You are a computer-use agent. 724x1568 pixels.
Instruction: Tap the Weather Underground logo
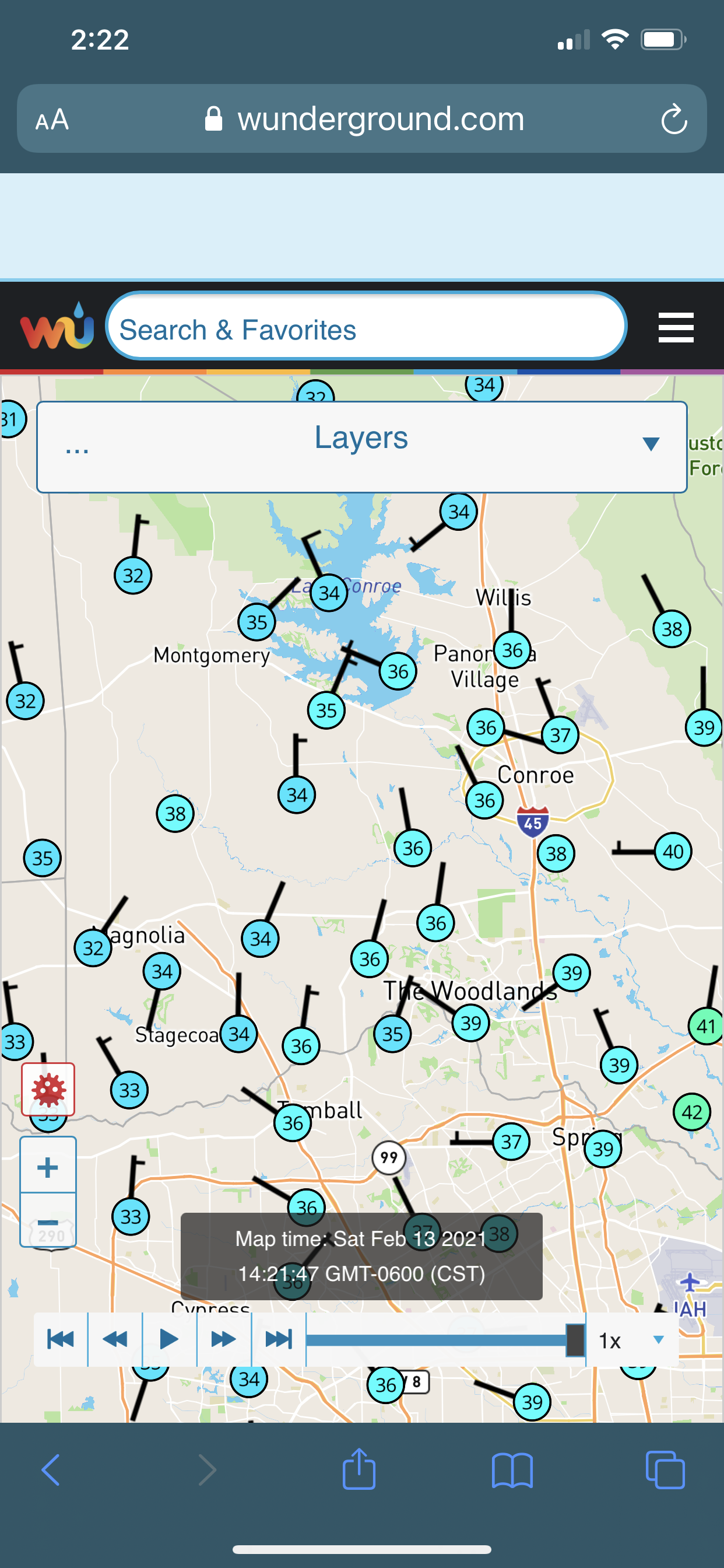(x=57, y=327)
